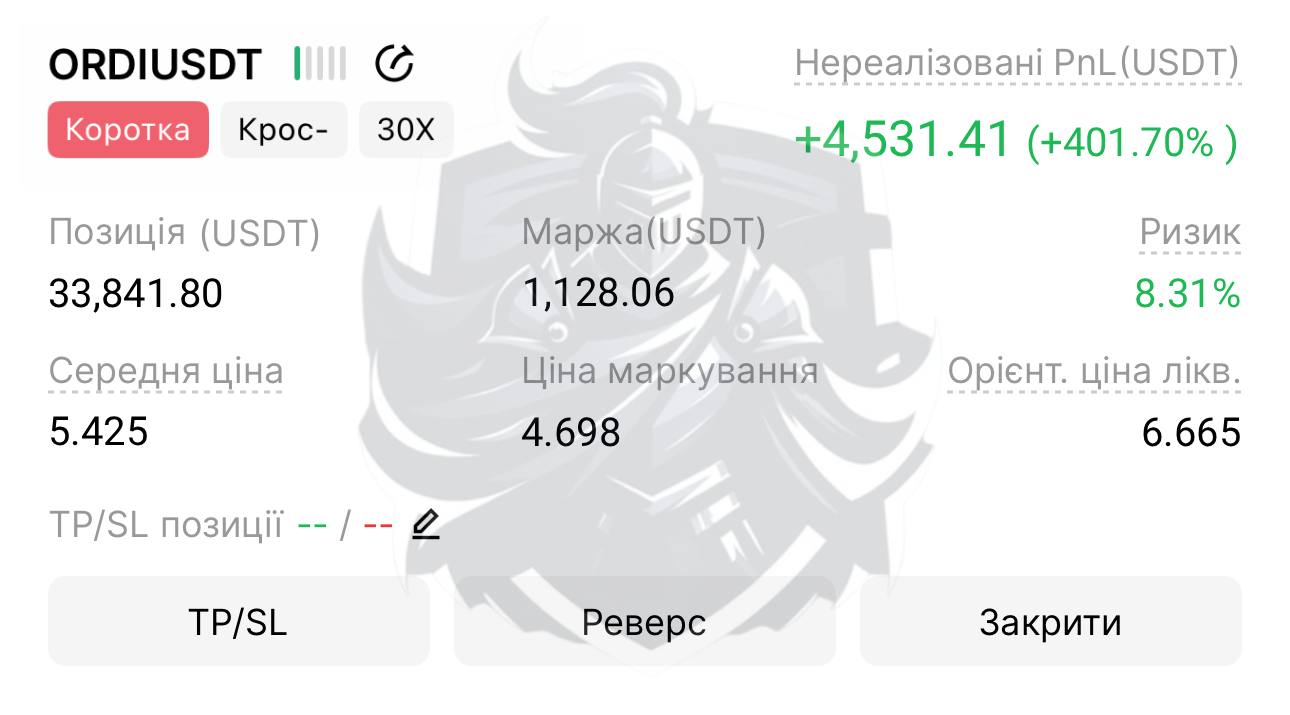This screenshot has height=715, width=1290.
Task: Change the Крос- margin mode
Action: pyautogui.click(x=283, y=130)
